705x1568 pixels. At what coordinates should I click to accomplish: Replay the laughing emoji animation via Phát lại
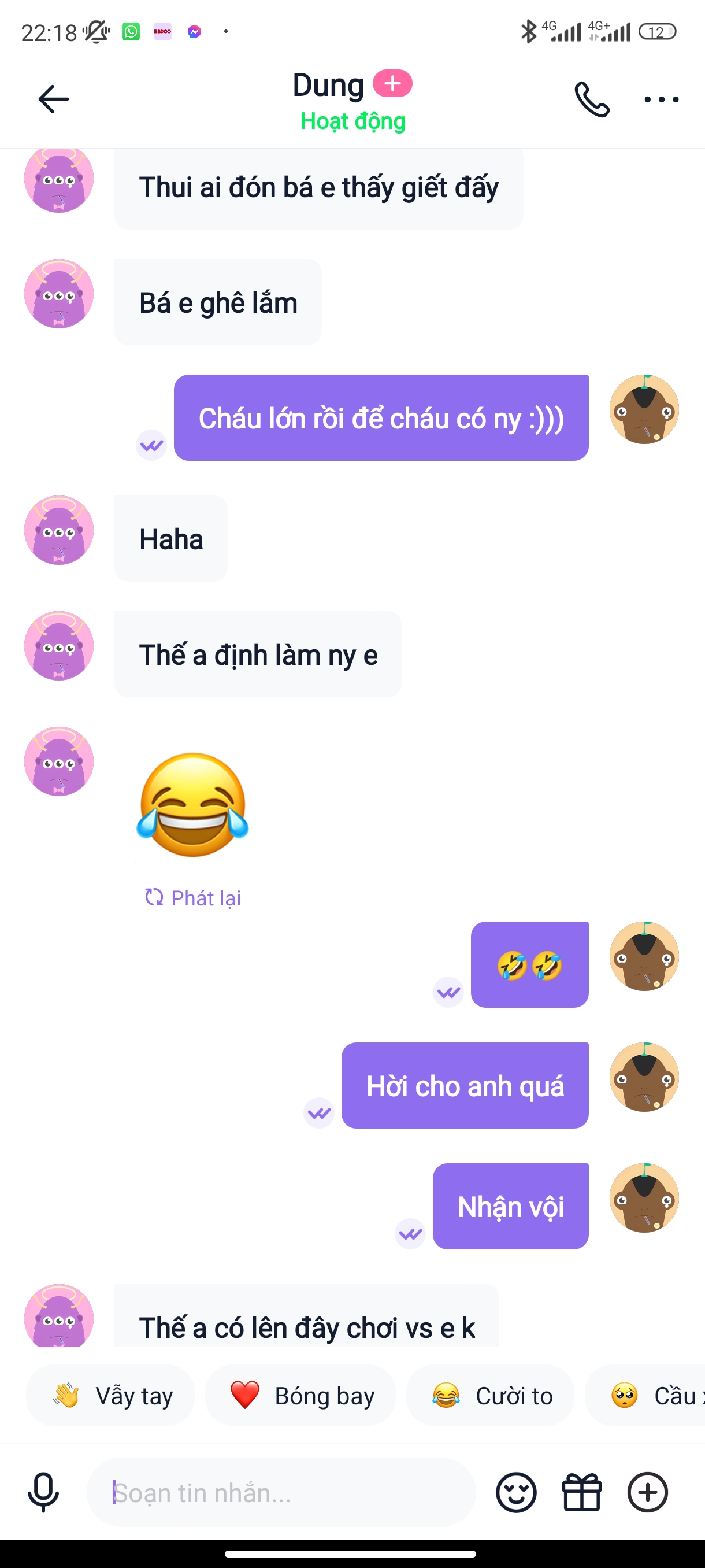point(193,898)
